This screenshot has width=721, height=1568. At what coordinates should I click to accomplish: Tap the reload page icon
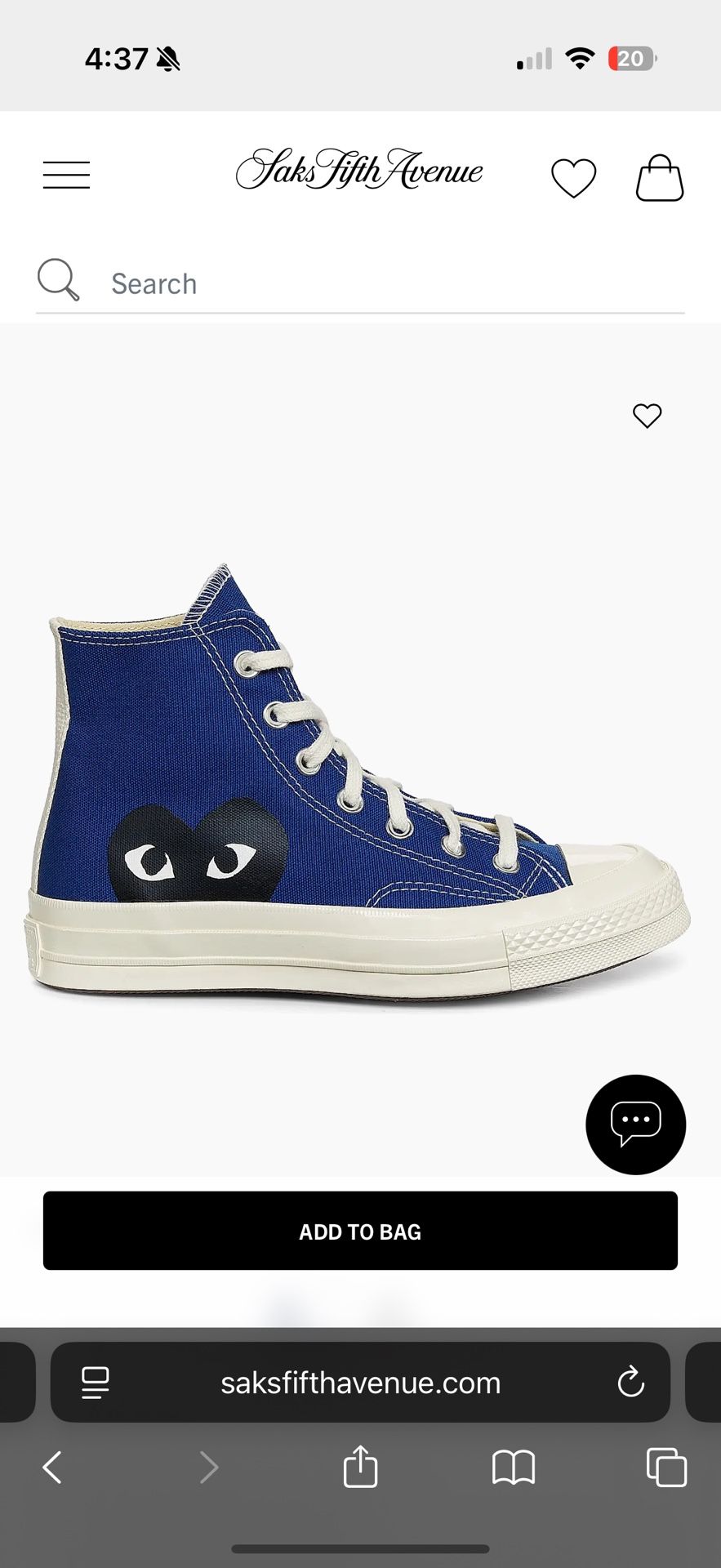click(629, 1383)
